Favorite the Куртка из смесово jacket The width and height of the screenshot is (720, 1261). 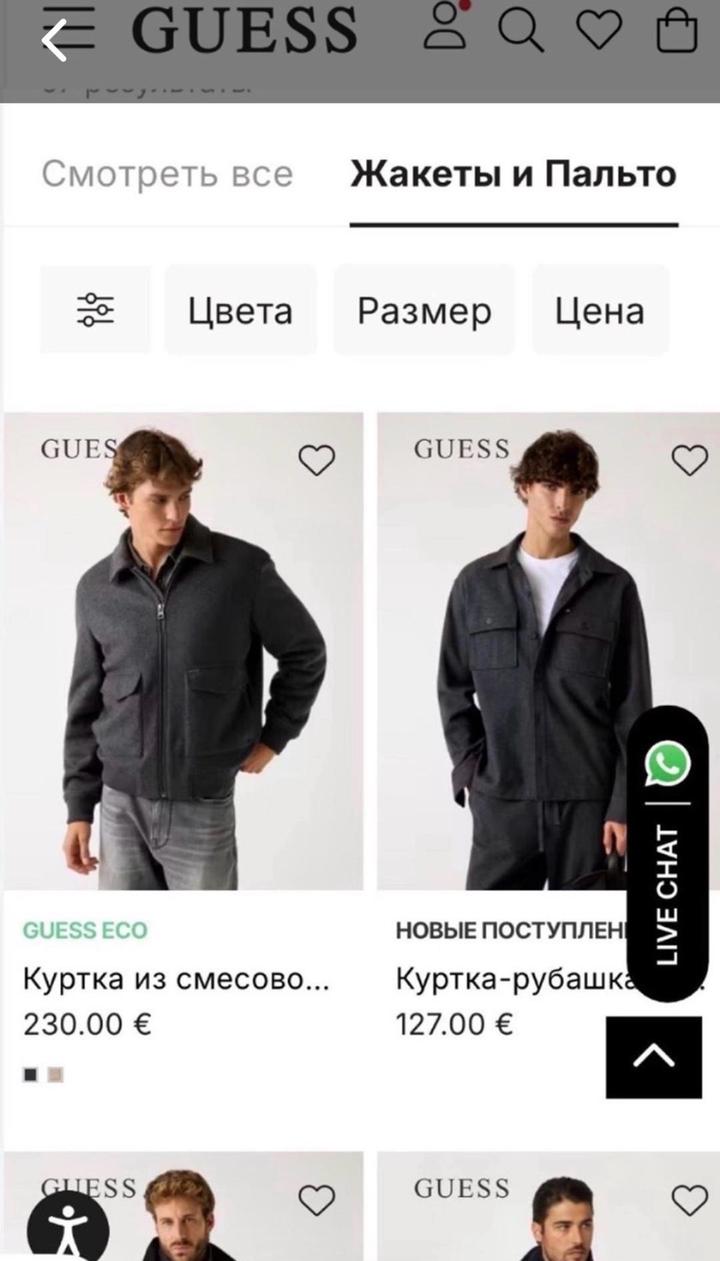(x=316, y=461)
